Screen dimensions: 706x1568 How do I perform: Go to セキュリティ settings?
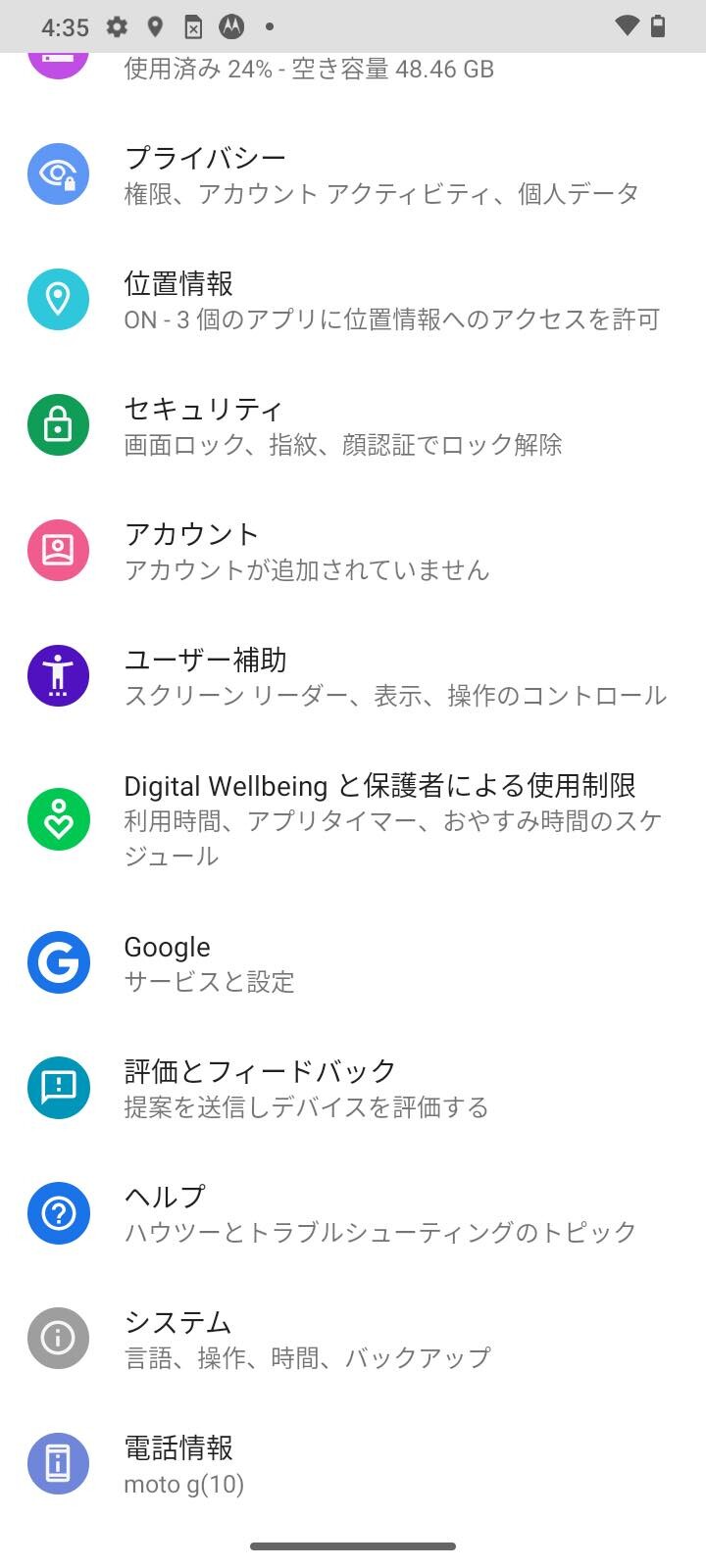(x=353, y=425)
